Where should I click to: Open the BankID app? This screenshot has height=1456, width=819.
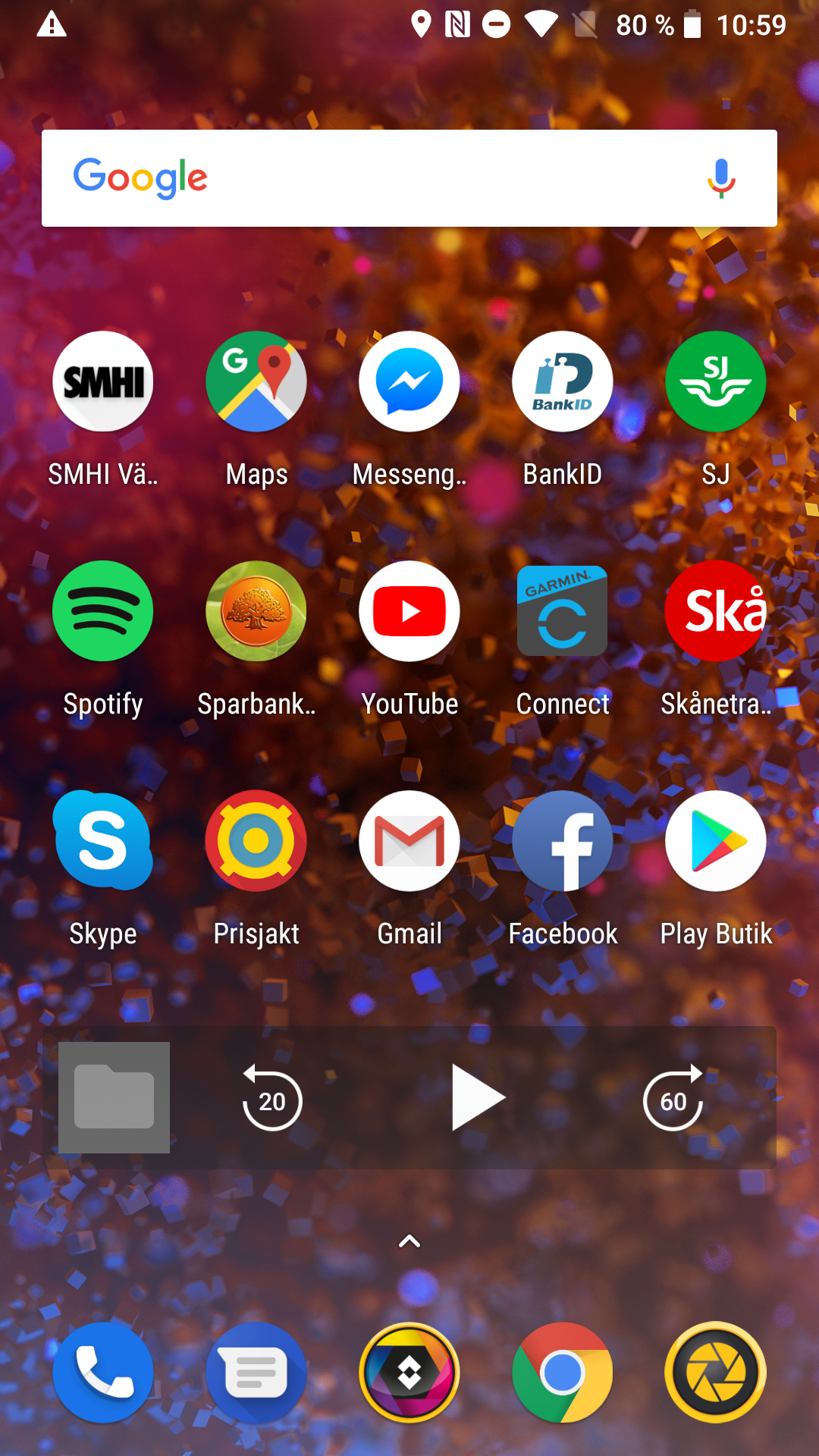point(563,381)
